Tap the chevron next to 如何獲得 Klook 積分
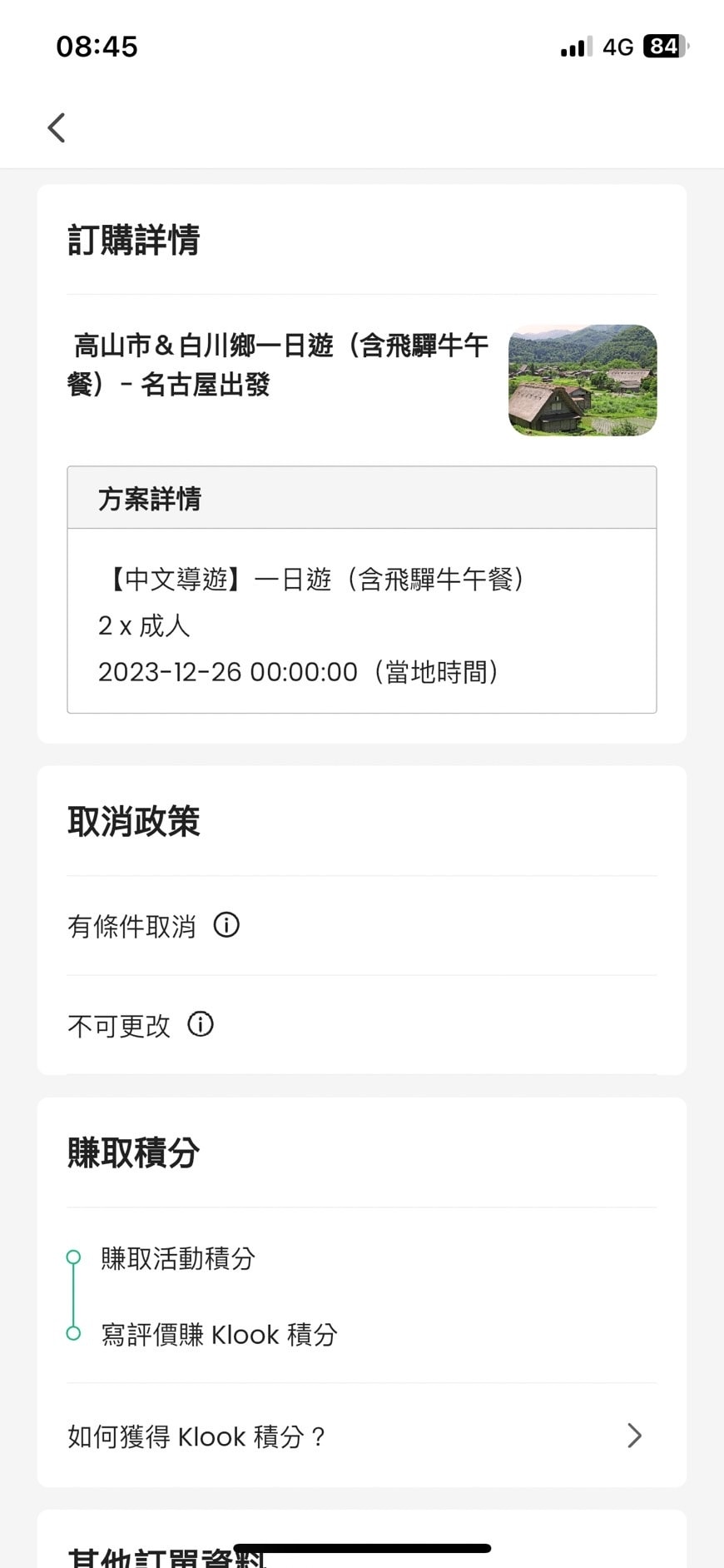This screenshot has width=724, height=1568. (635, 1436)
